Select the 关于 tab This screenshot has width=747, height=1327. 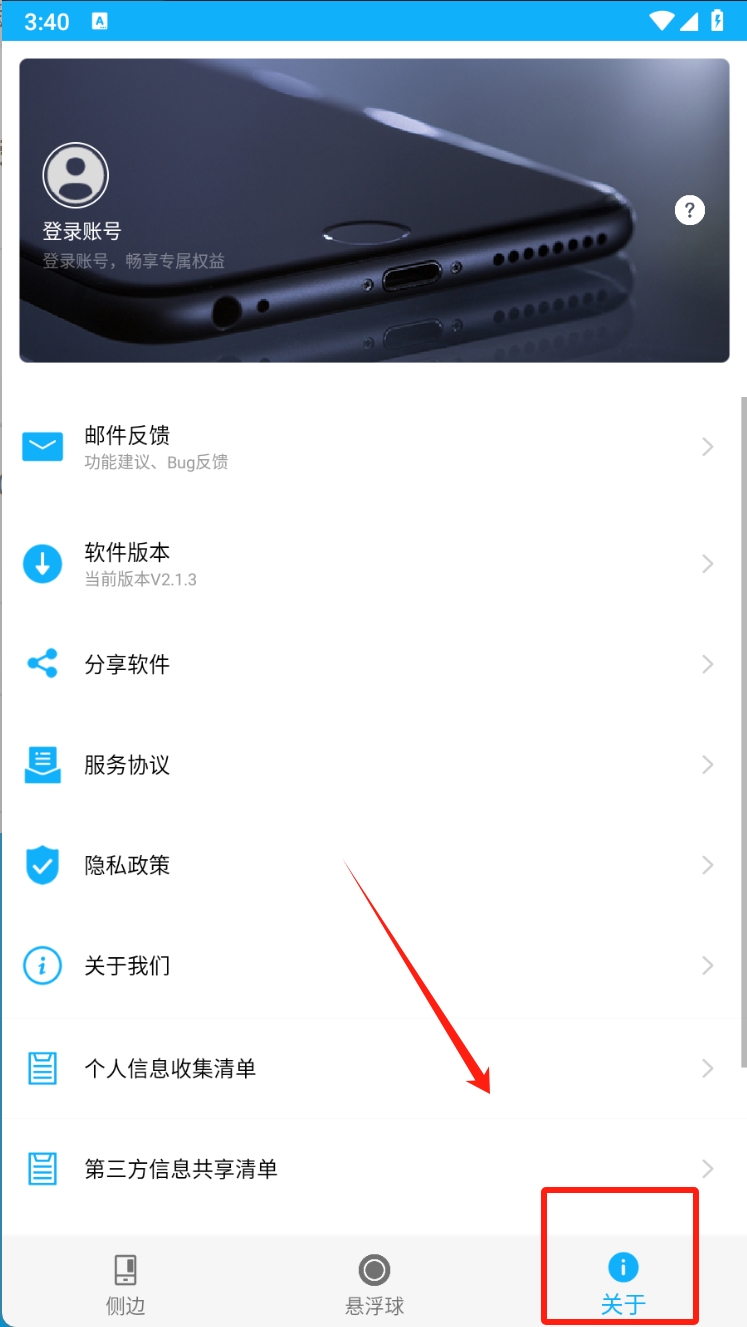tap(623, 1283)
